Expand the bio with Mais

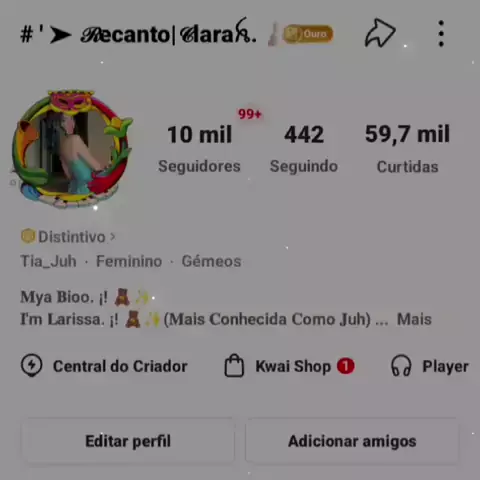coord(414,319)
